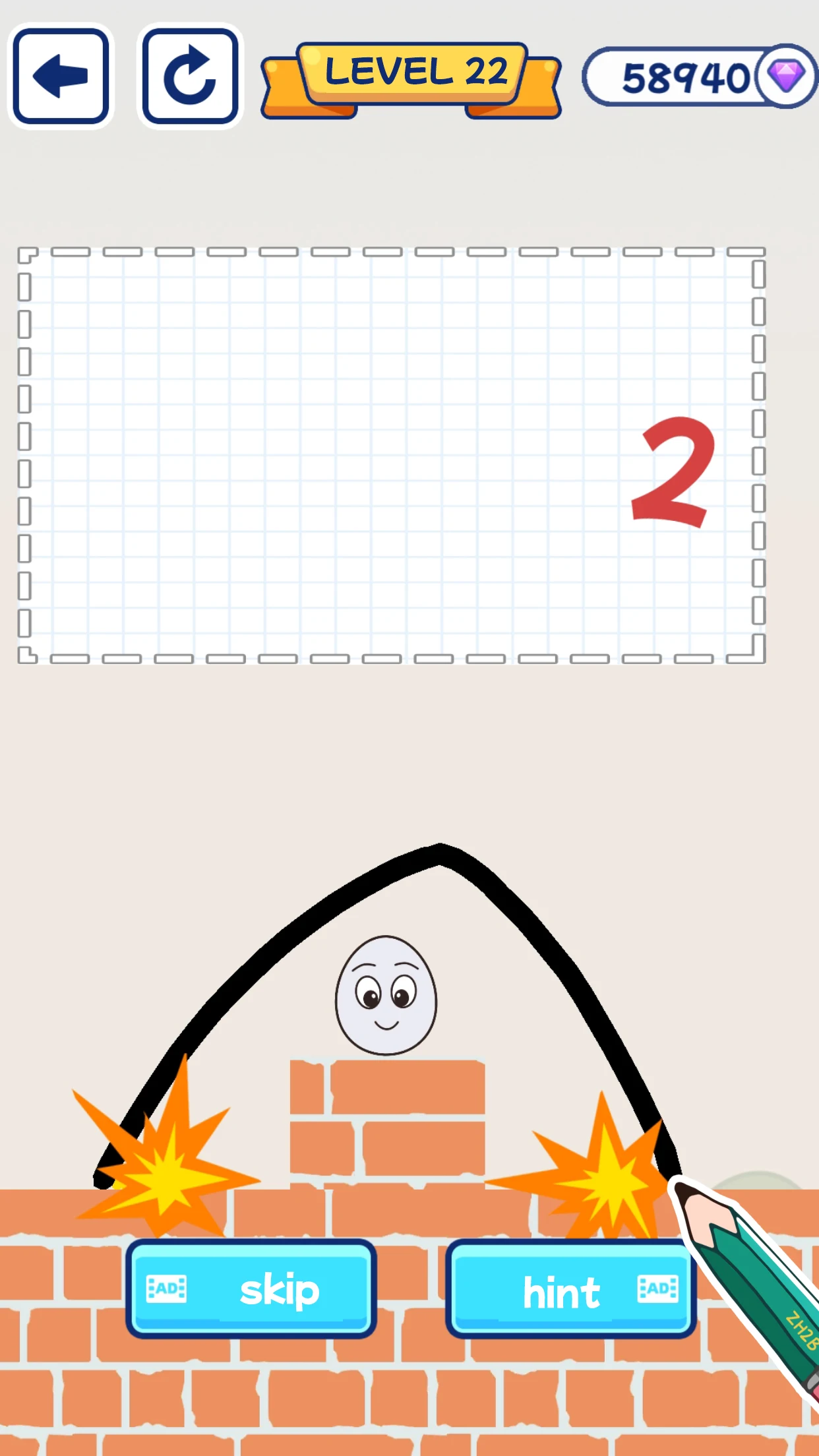Go back using the arrow button
819x1456 pixels.
[61, 76]
